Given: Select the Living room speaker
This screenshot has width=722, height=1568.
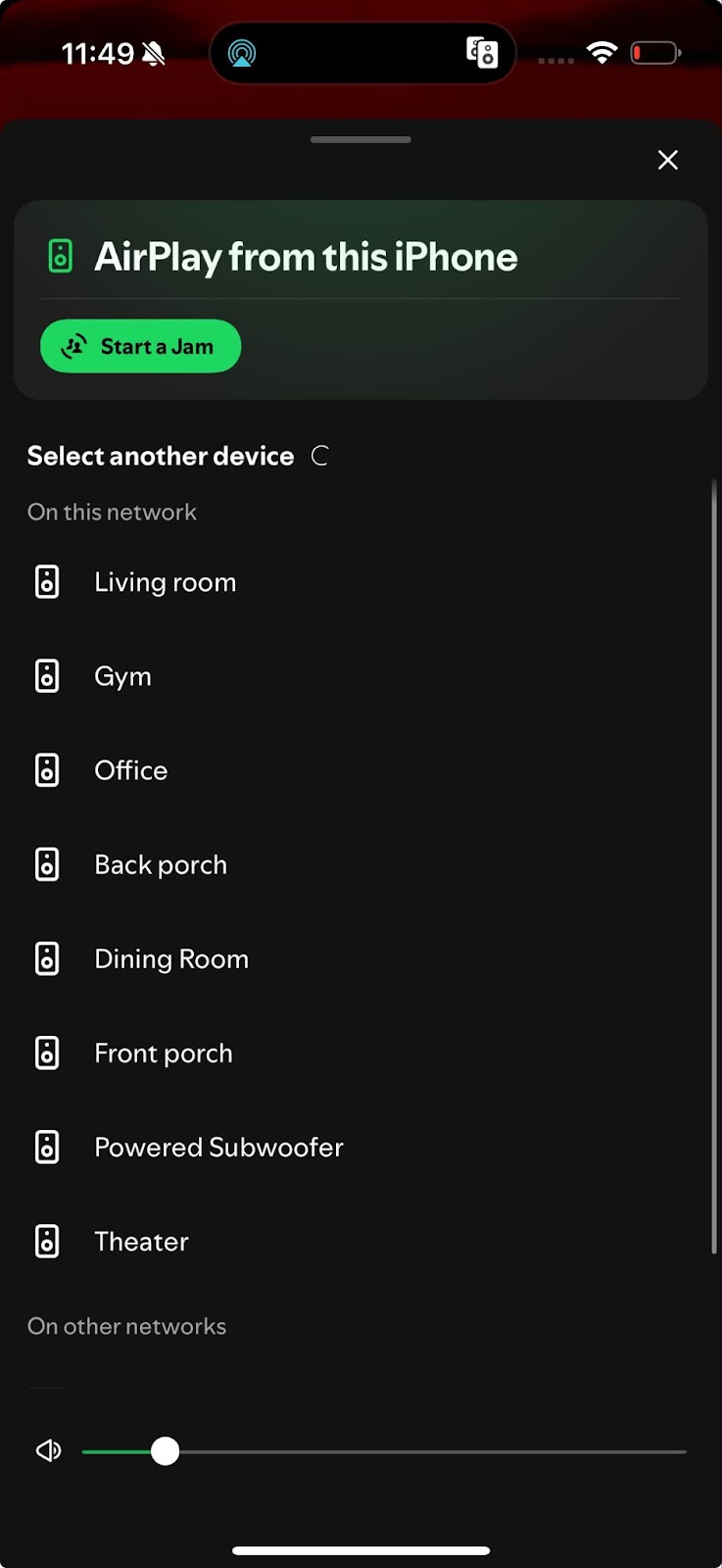Looking at the screenshot, I should (361, 582).
